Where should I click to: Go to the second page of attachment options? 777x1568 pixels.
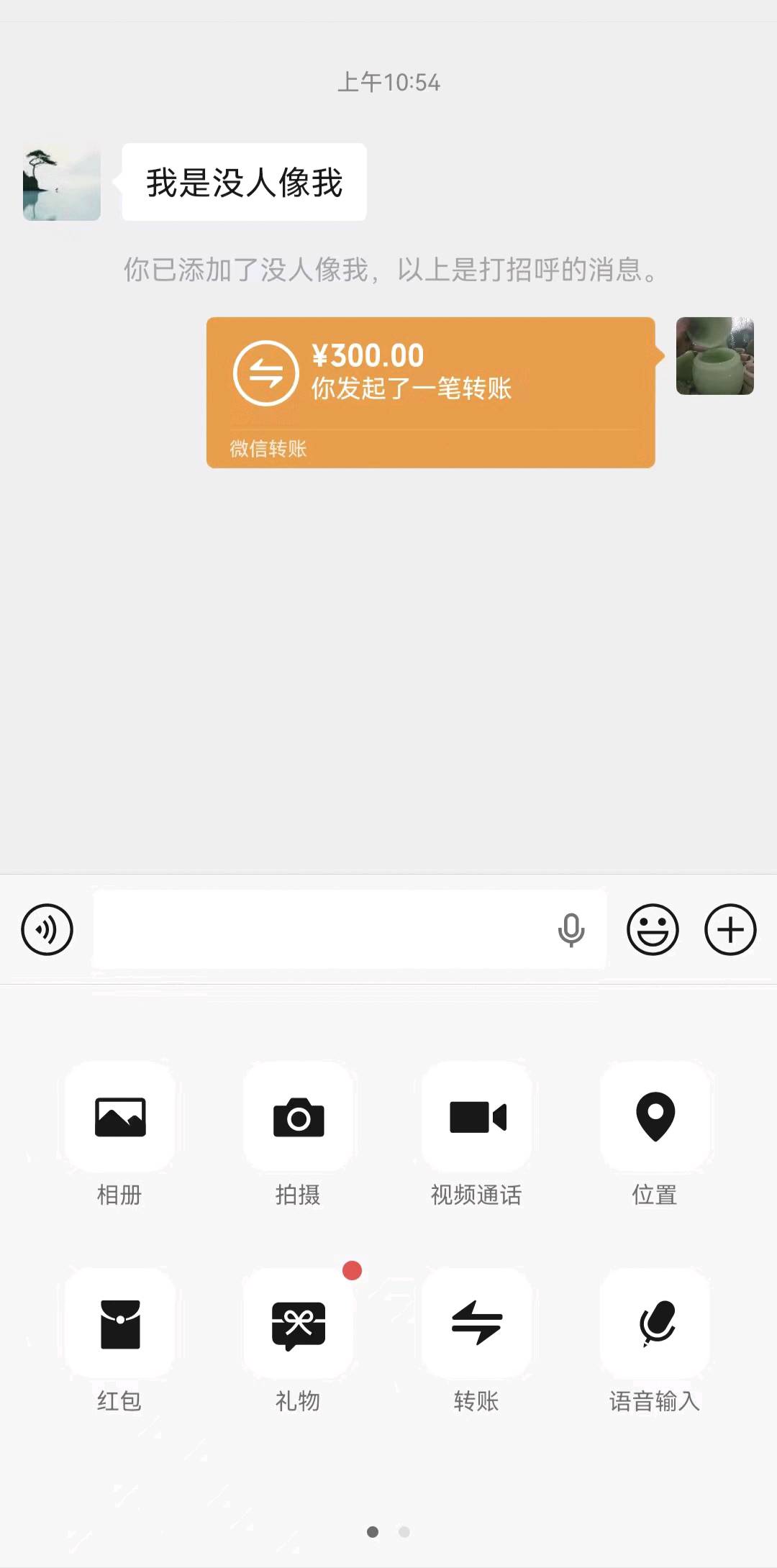[404, 1531]
